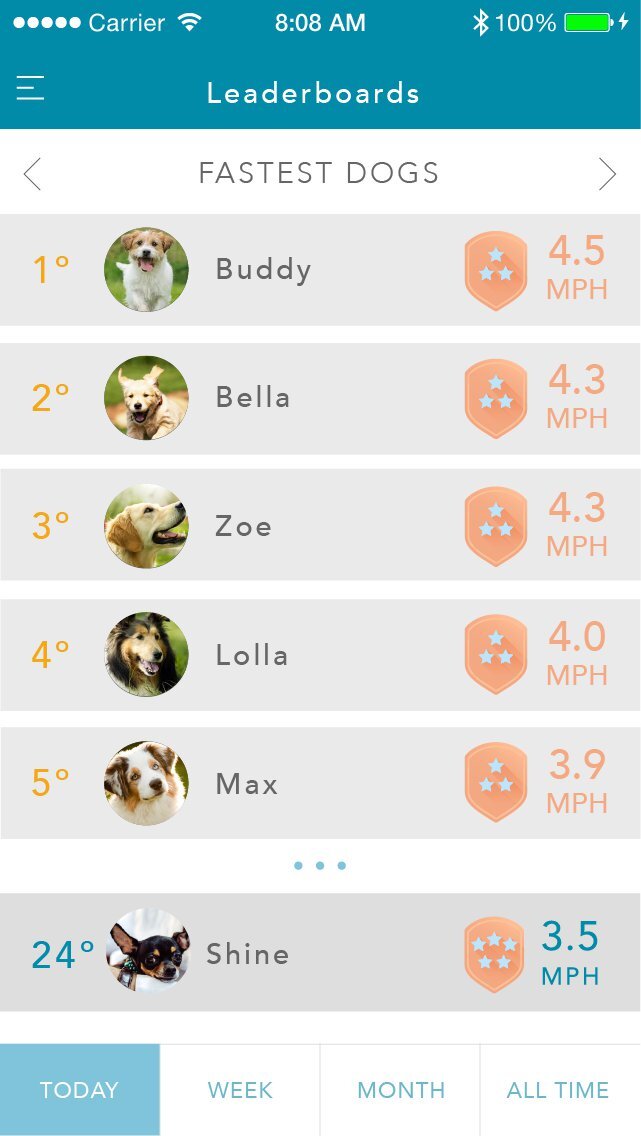This screenshot has height=1136, width=641.
Task: Open Buddy's leaderboard entry
Action: pos(320,270)
